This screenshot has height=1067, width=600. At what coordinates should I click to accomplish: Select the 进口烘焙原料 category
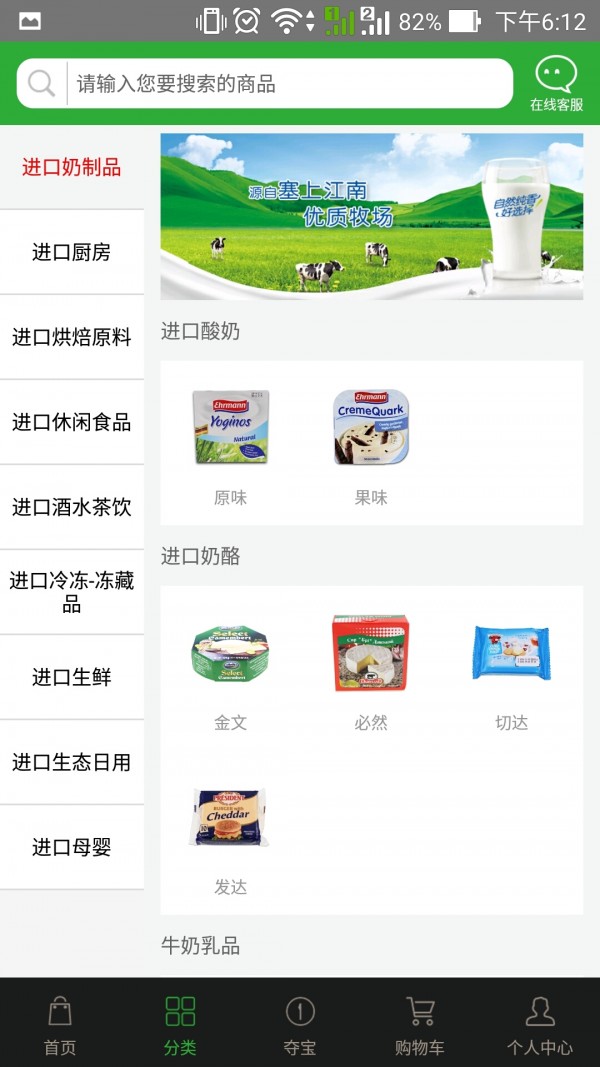(x=71, y=337)
